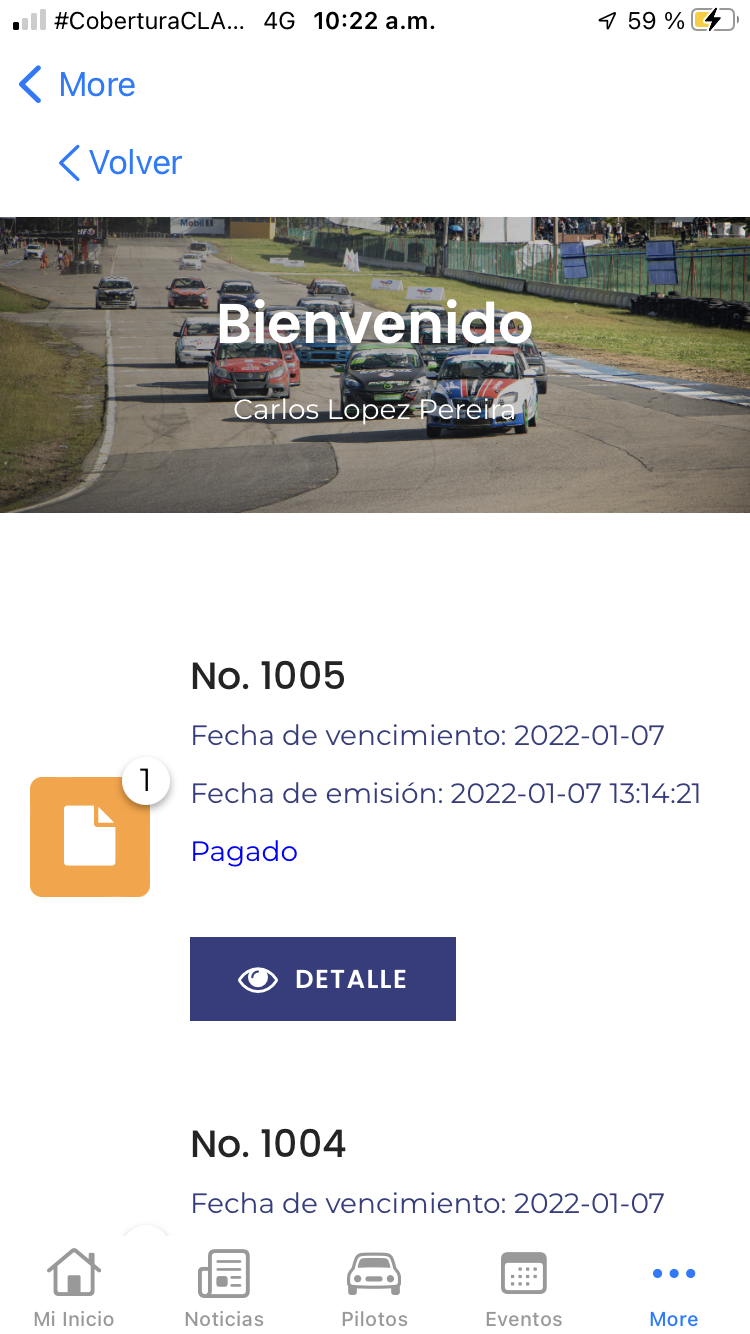The width and height of the screenshot is (750, 1334).
Task: Open DETALLE for invoice No. 1005
Action: pyautogui.click(x=323, y=979)
